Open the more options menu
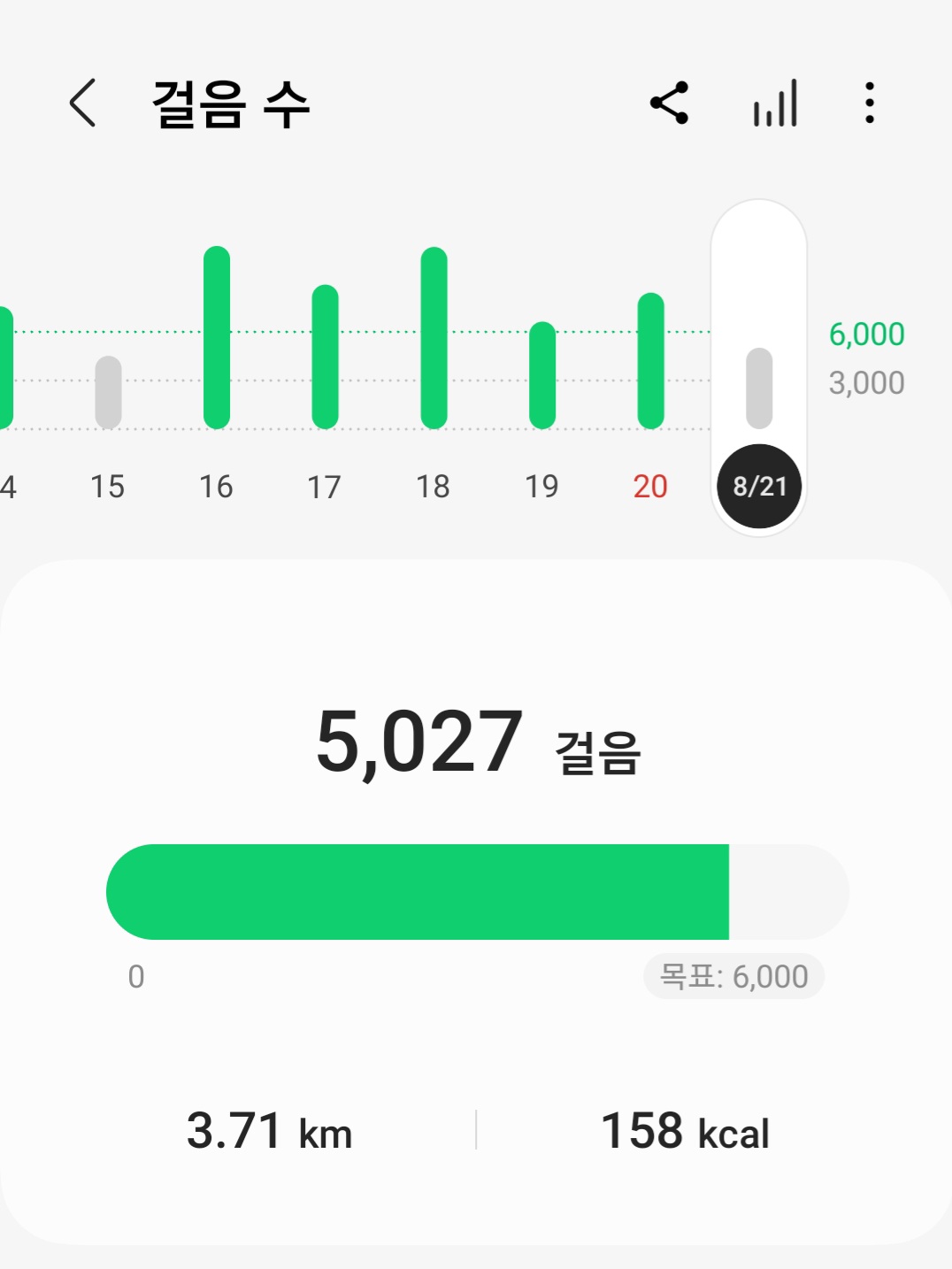Screen dimensions: 952x1269 pyautogui.click(x=870, y=103)
